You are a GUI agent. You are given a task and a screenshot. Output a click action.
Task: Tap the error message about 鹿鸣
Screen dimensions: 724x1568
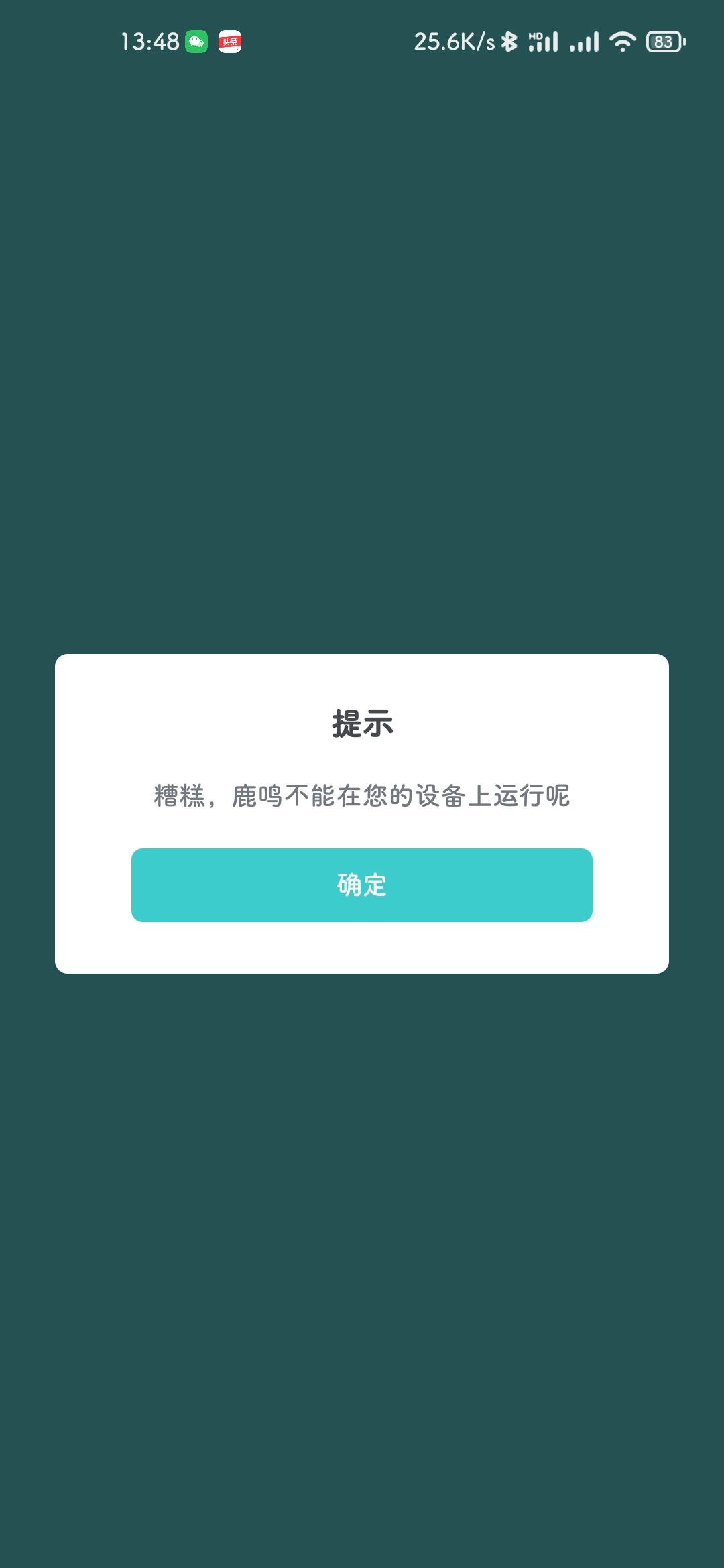coord(362,794)
